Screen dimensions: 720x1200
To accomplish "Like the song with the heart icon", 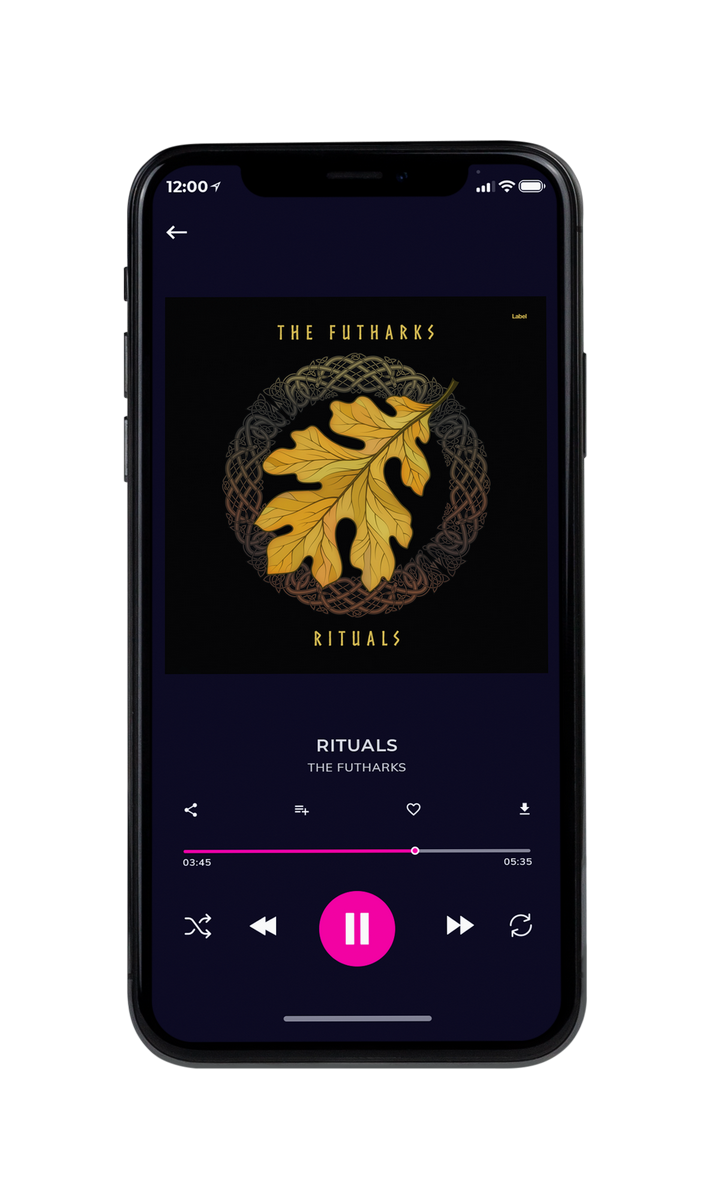I will 413,810.
